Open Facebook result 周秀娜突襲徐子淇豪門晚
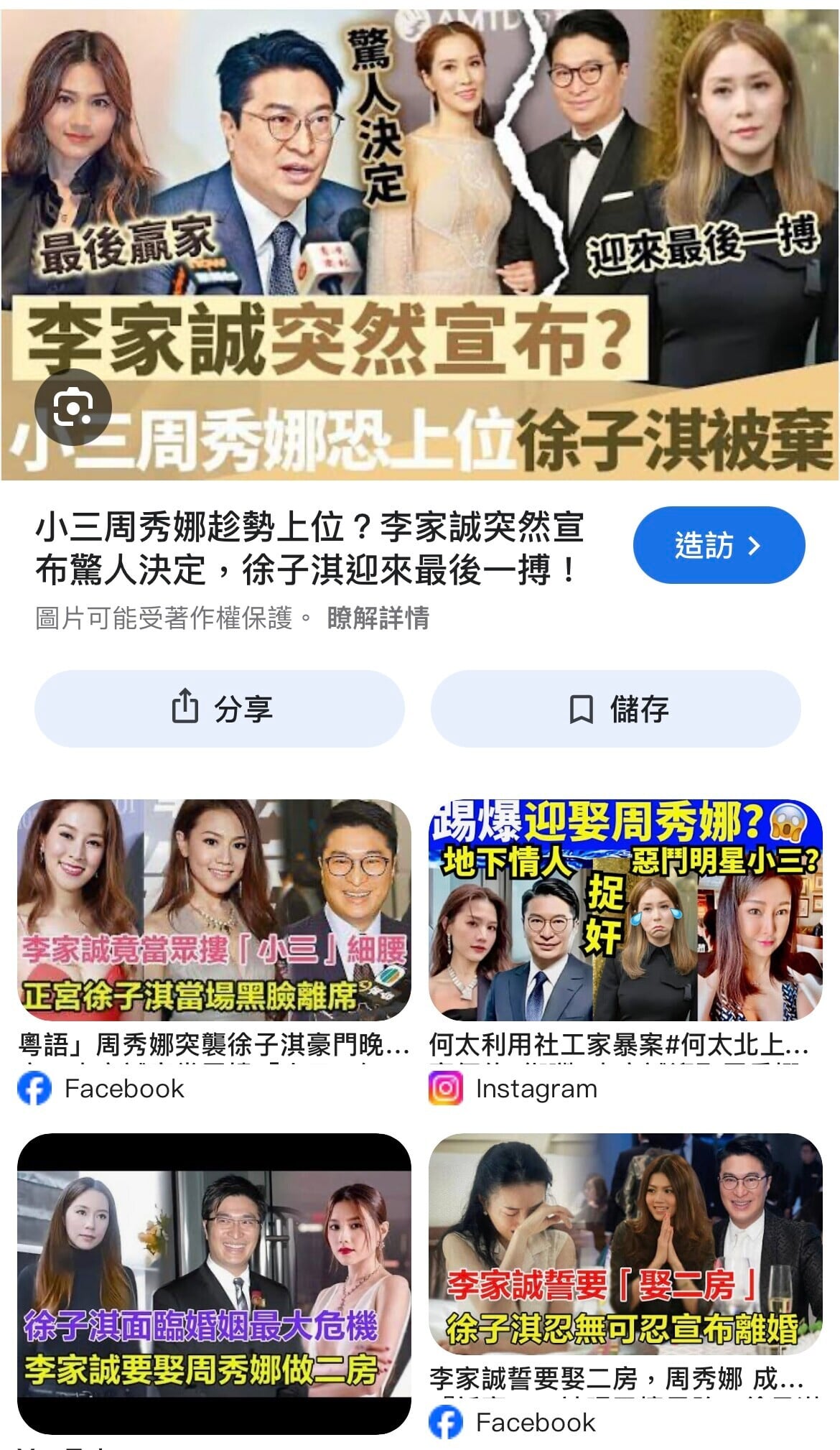The width and height of the screenshot is (840, 1450). click(x=214, y=1045)
